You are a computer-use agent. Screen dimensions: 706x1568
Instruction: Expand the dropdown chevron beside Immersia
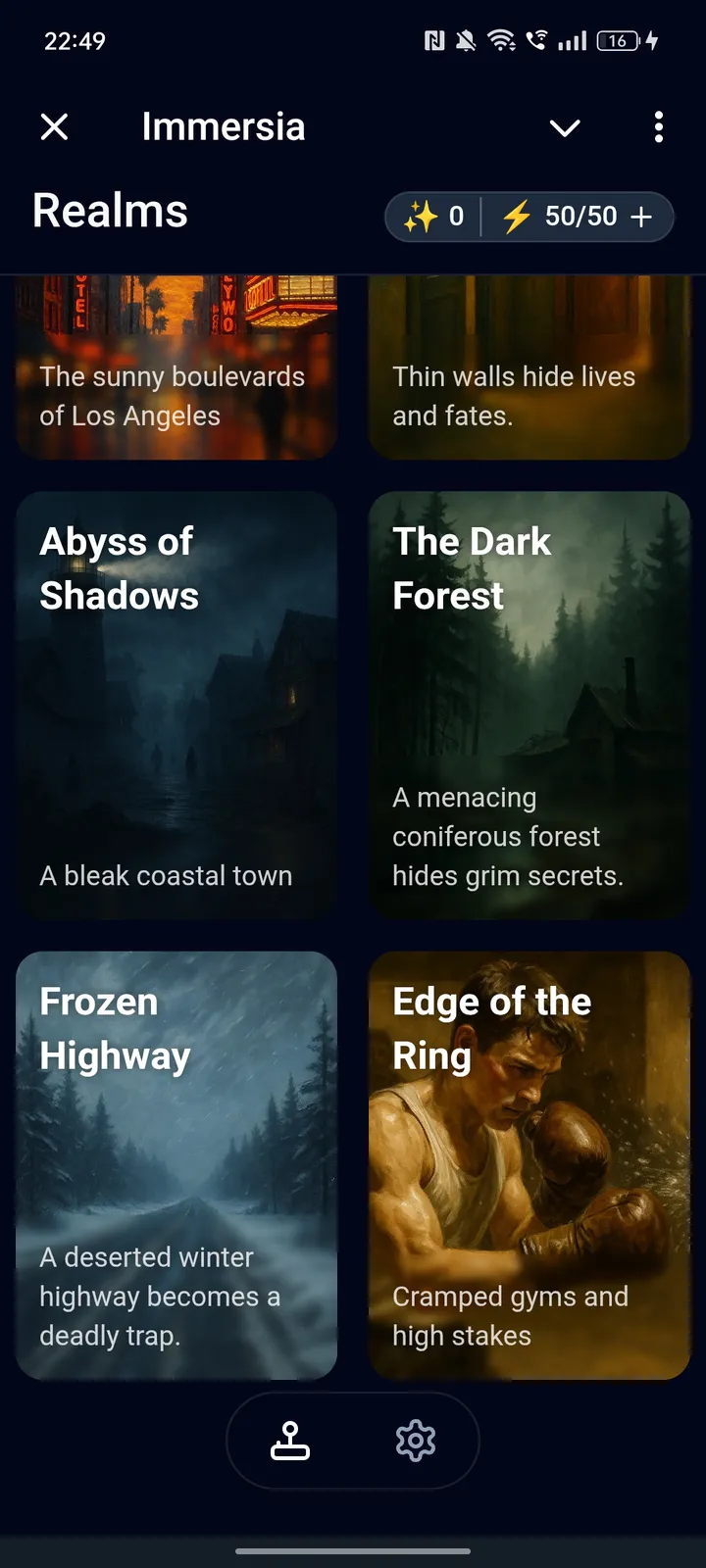(565, 127)
